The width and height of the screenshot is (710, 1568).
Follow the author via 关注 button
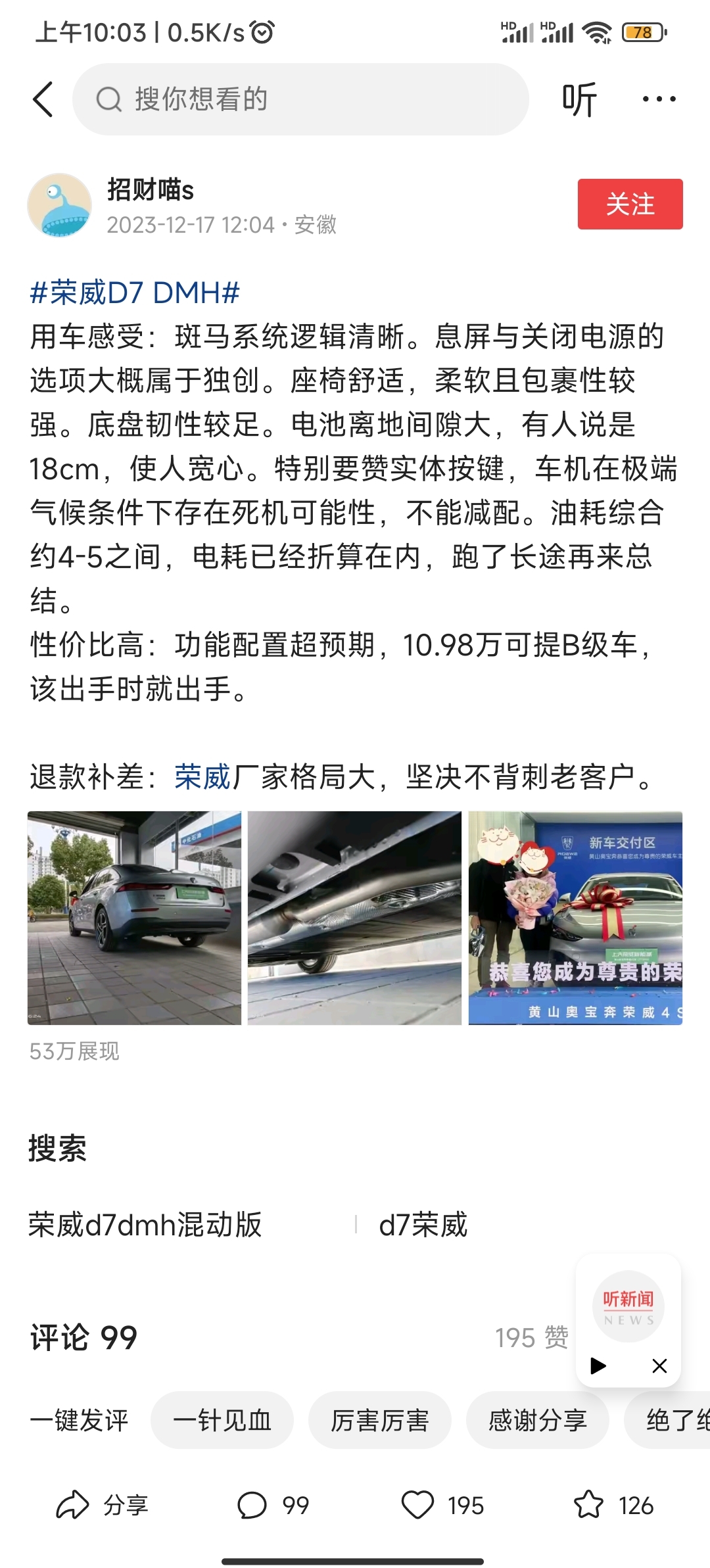tap(629, 204)
